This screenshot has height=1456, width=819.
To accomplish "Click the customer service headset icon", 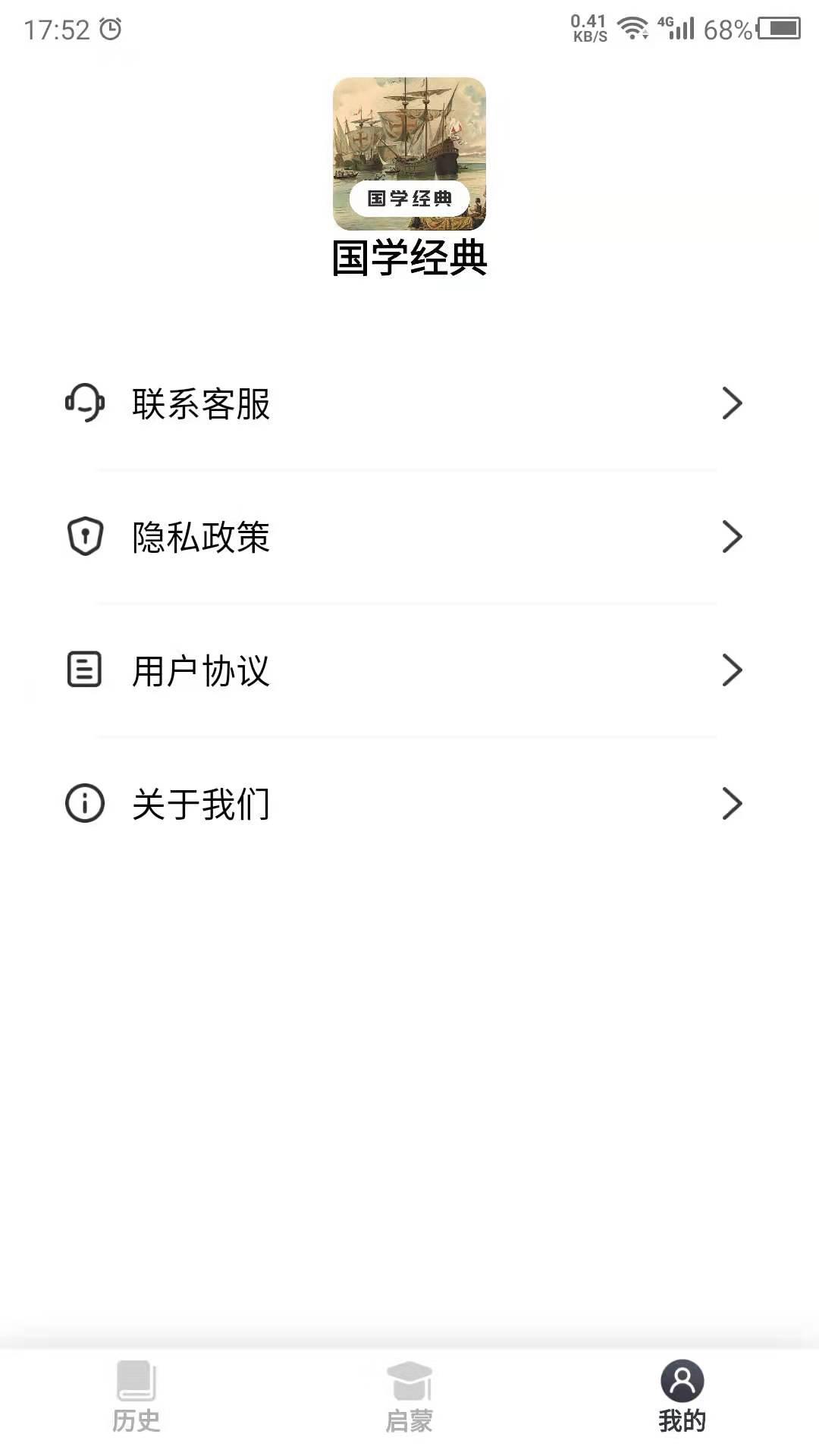I will click(84, 404).
